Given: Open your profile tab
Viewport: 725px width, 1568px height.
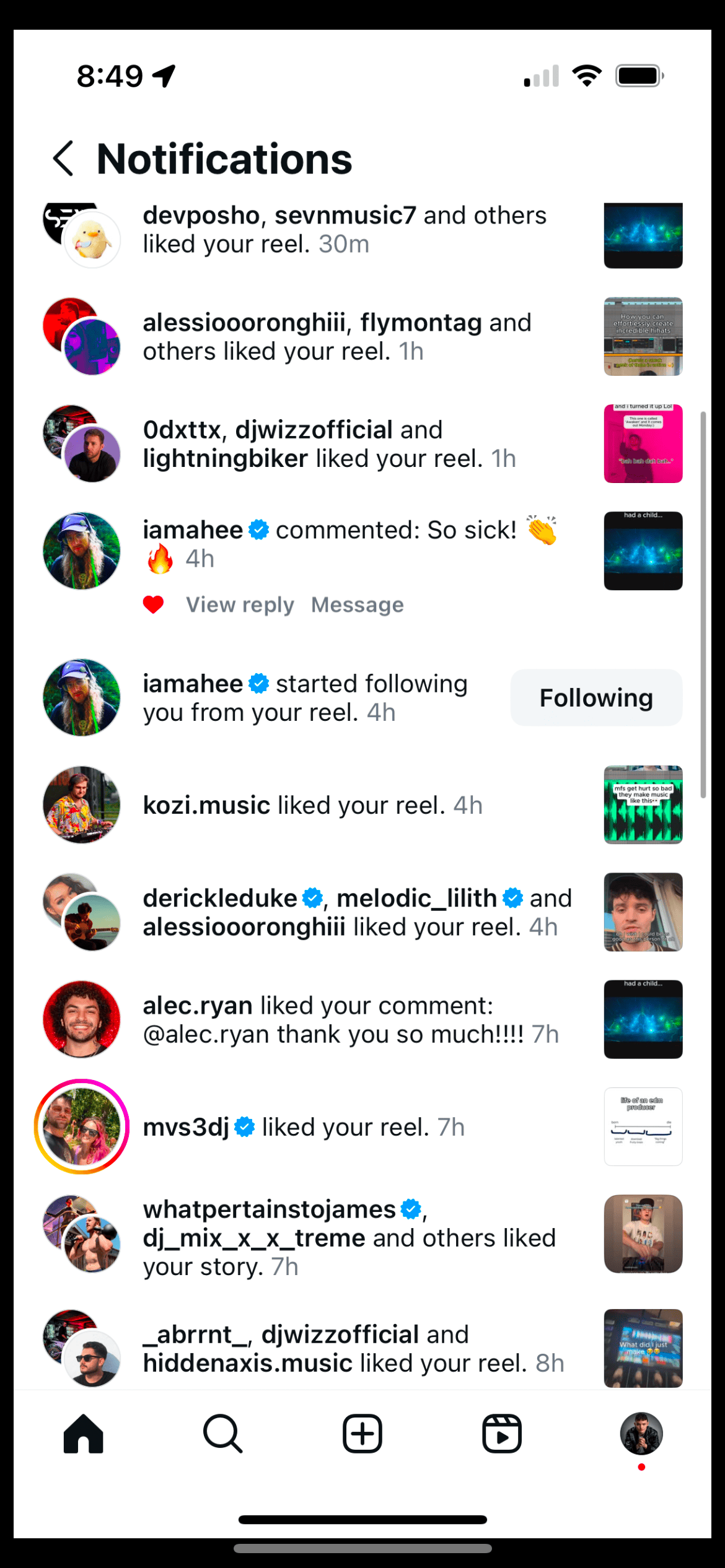Looking at the screenshot, I should click(x=641, y=1433).
